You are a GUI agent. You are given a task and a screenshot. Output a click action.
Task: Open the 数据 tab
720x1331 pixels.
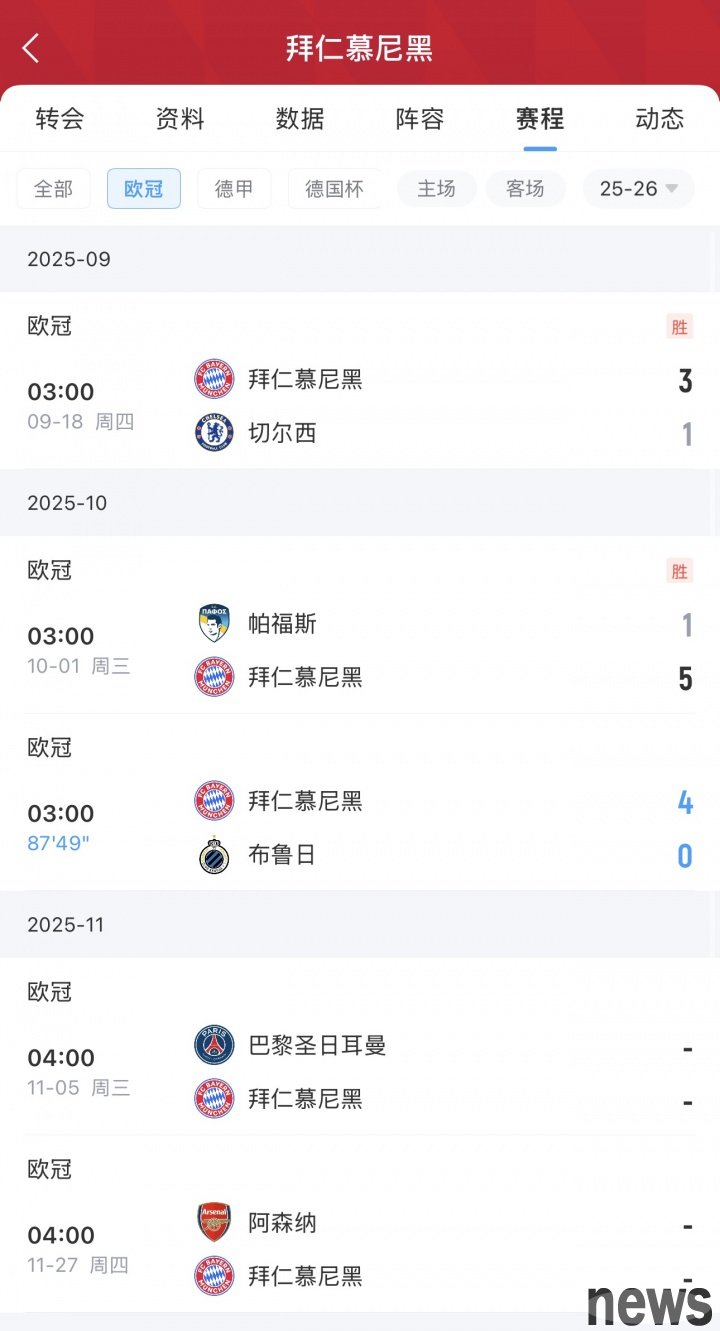[300, 119]
